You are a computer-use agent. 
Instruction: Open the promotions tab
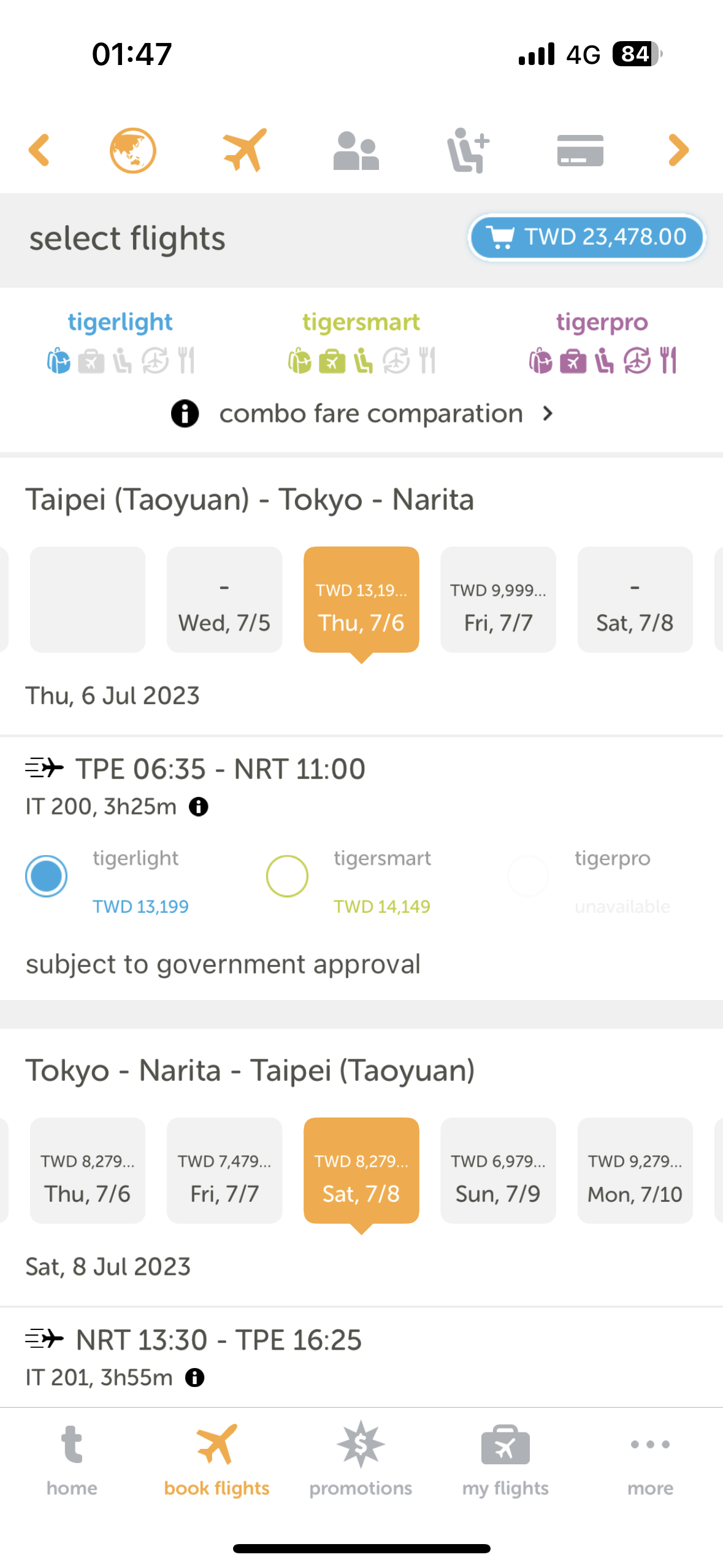tap(361, 1460)
